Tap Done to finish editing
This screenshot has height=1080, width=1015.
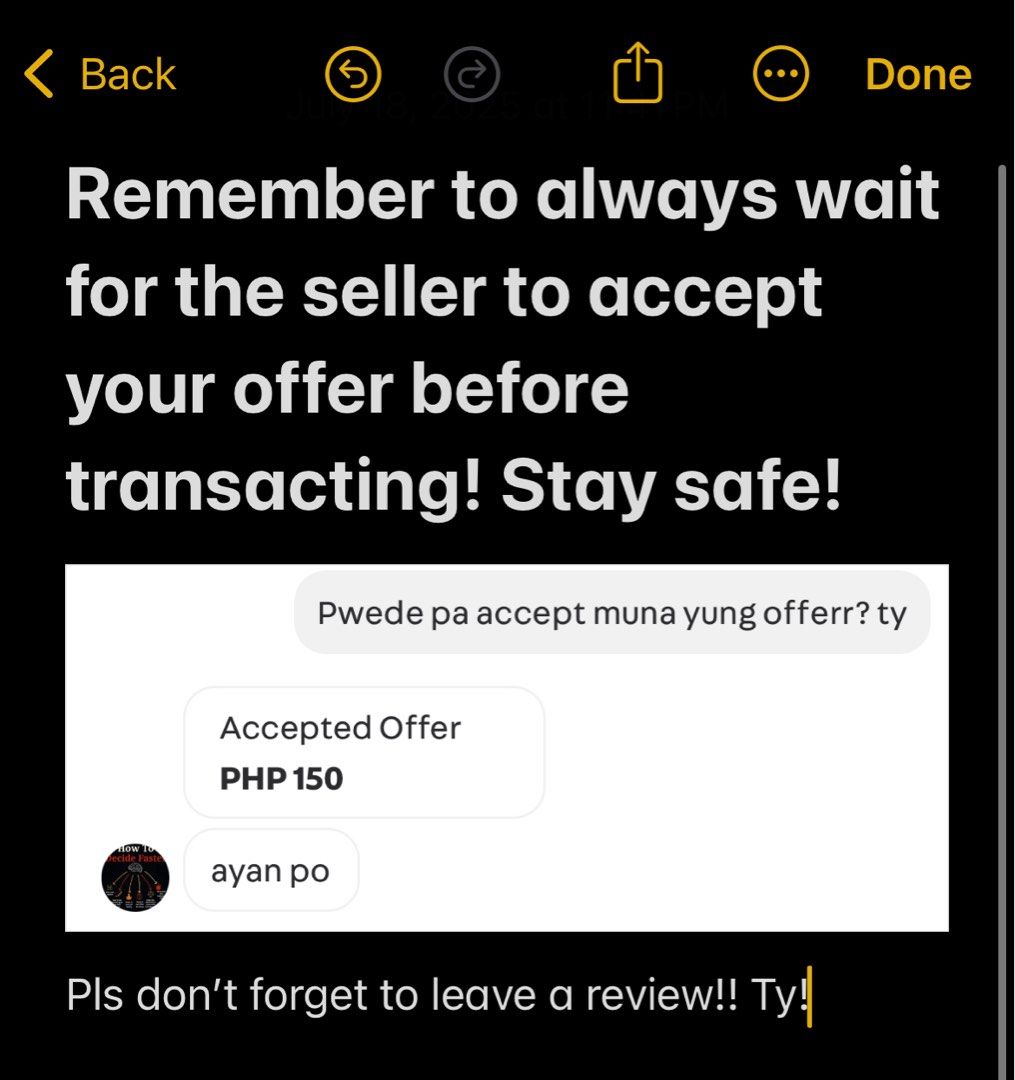click(x=918, y=75)
